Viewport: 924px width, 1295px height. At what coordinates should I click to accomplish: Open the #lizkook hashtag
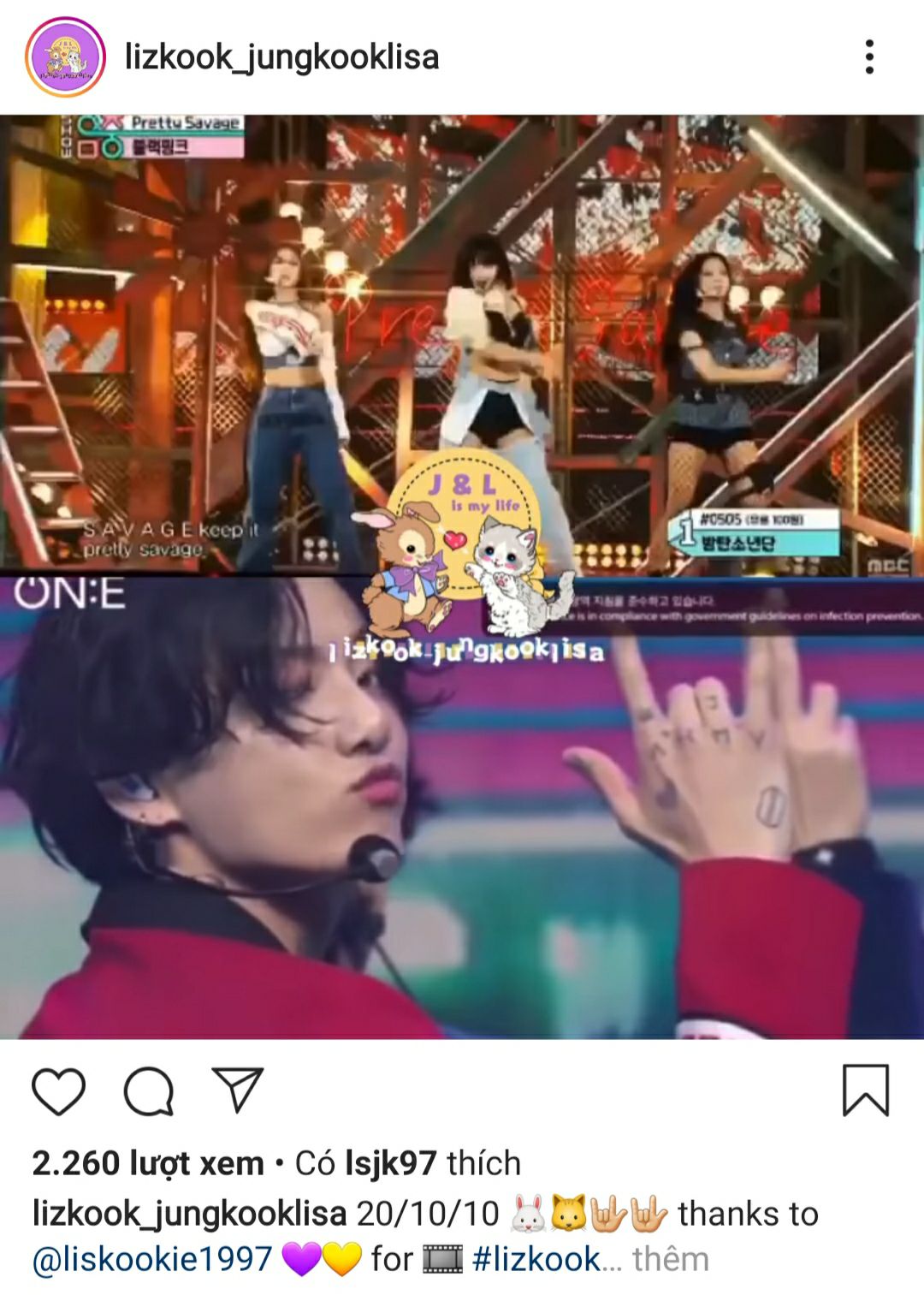(536, 1259)
